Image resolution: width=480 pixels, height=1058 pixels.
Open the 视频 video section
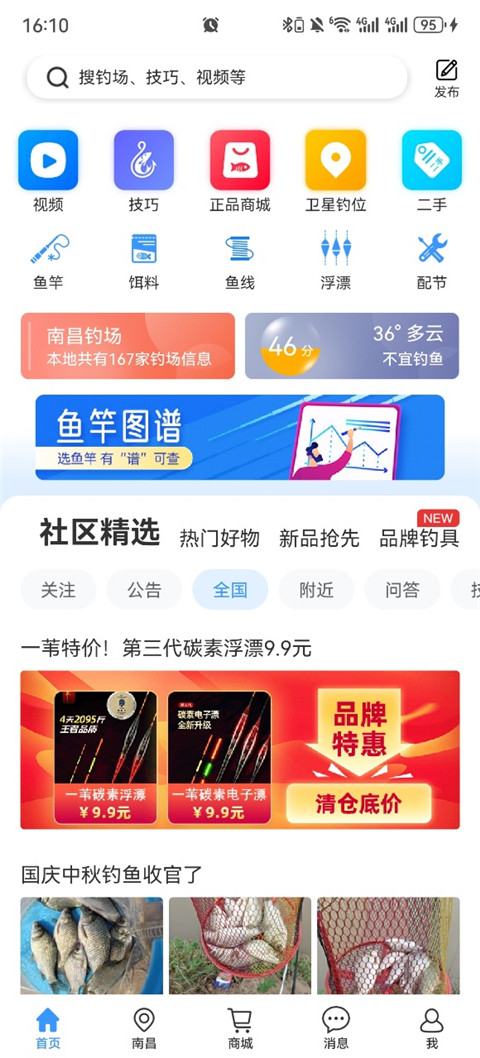tap(48, 171)
